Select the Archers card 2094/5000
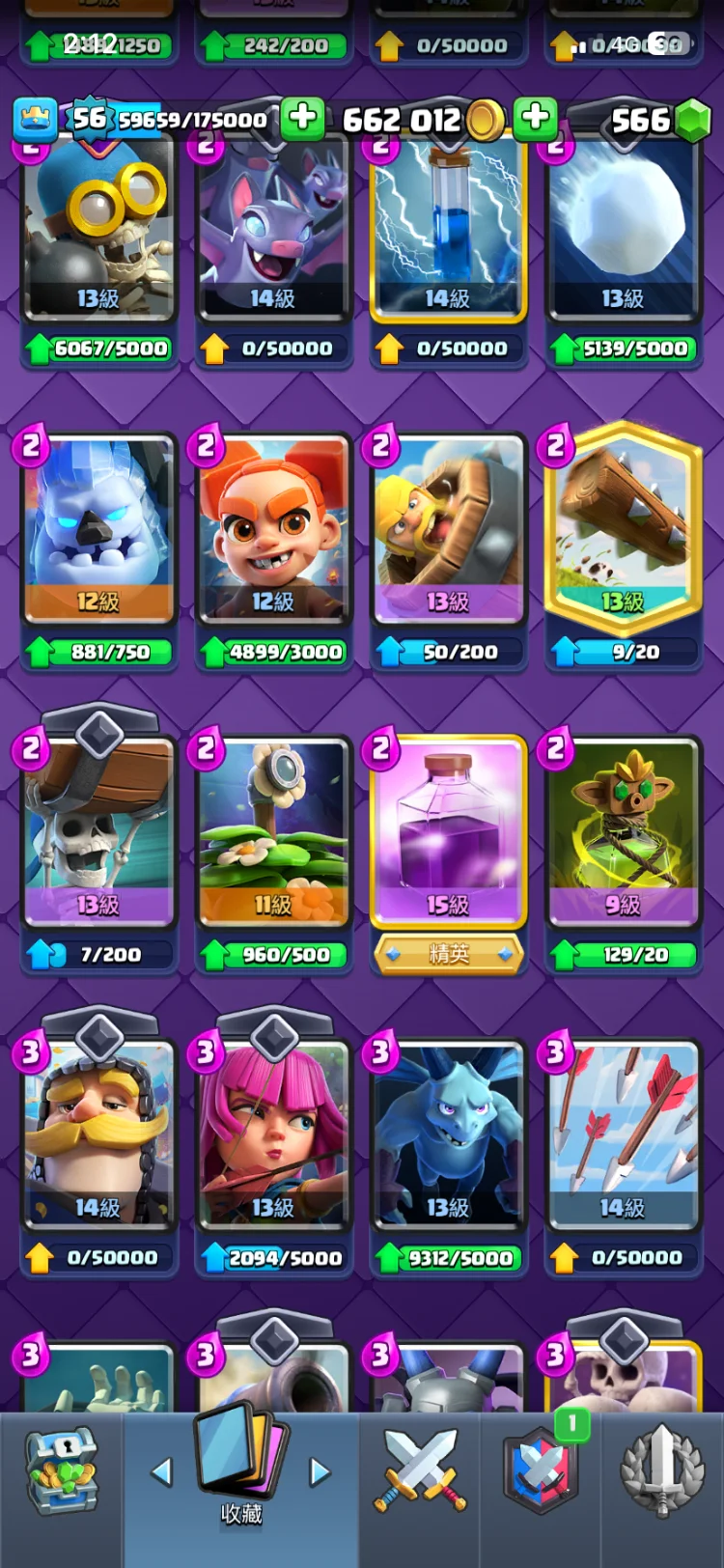This screenshot has width=724, height=1568. 273,1134
